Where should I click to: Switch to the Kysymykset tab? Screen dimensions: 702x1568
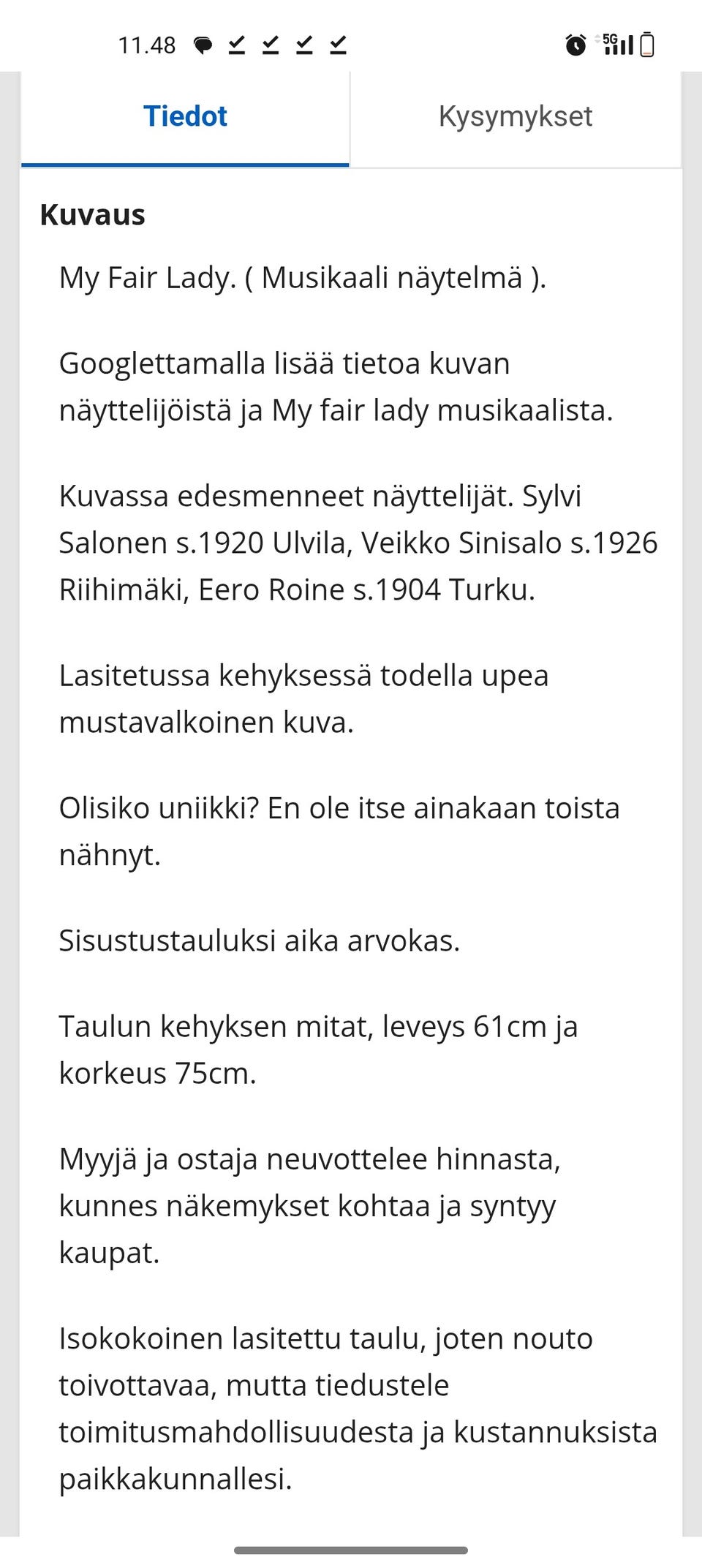(x=515, y=117)
